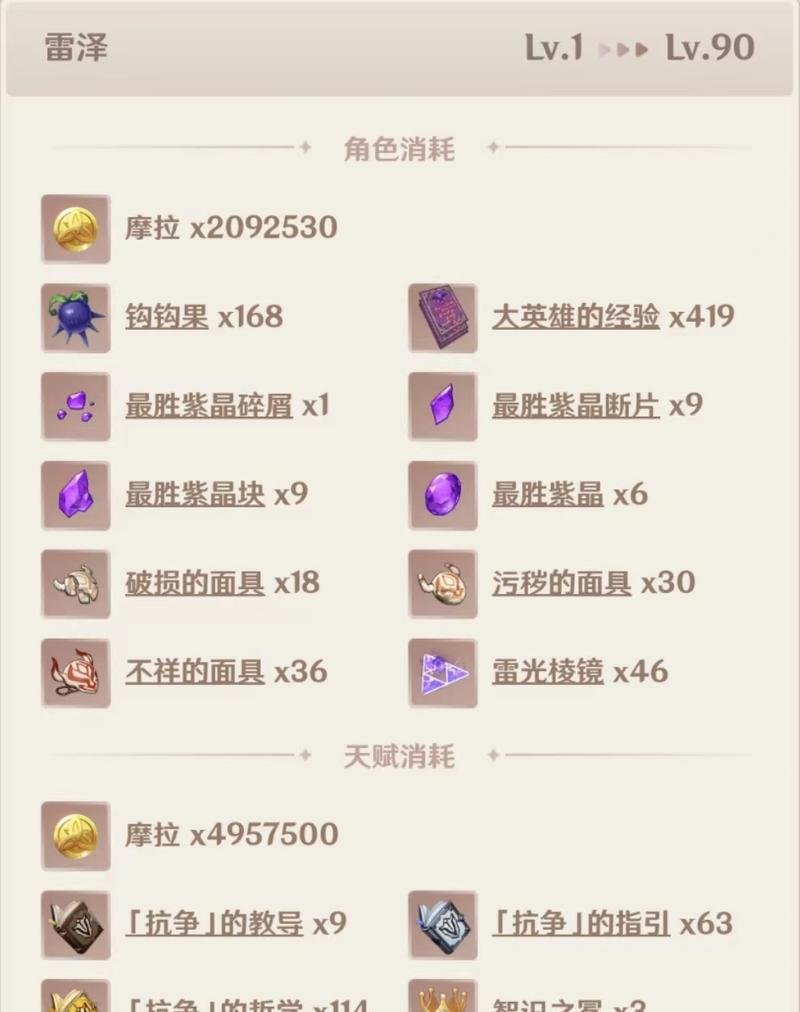Open 污秽的面具 material details
Viewport: 800px width, 1012px height.
tap(561, 583)
